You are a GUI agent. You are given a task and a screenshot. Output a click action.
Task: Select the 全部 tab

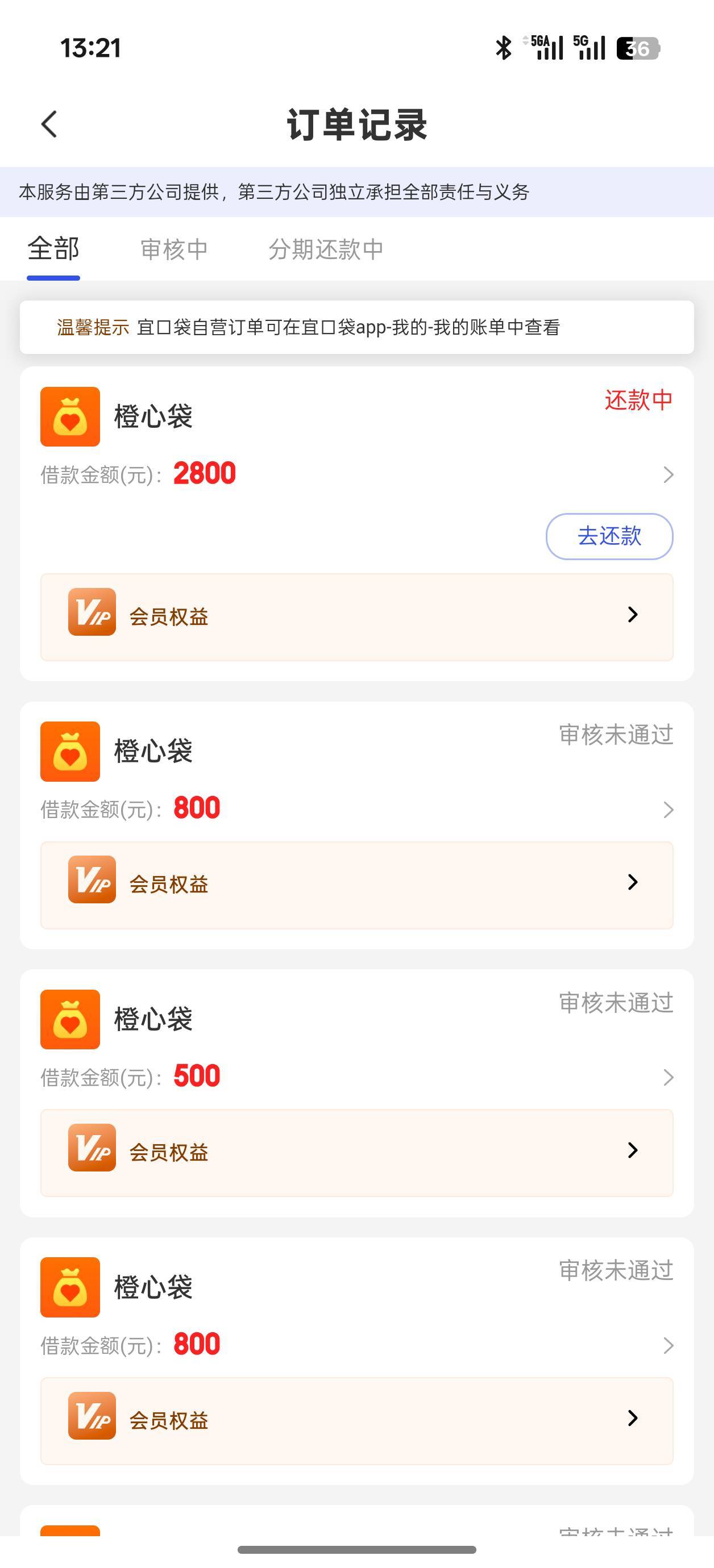[53, 249]
